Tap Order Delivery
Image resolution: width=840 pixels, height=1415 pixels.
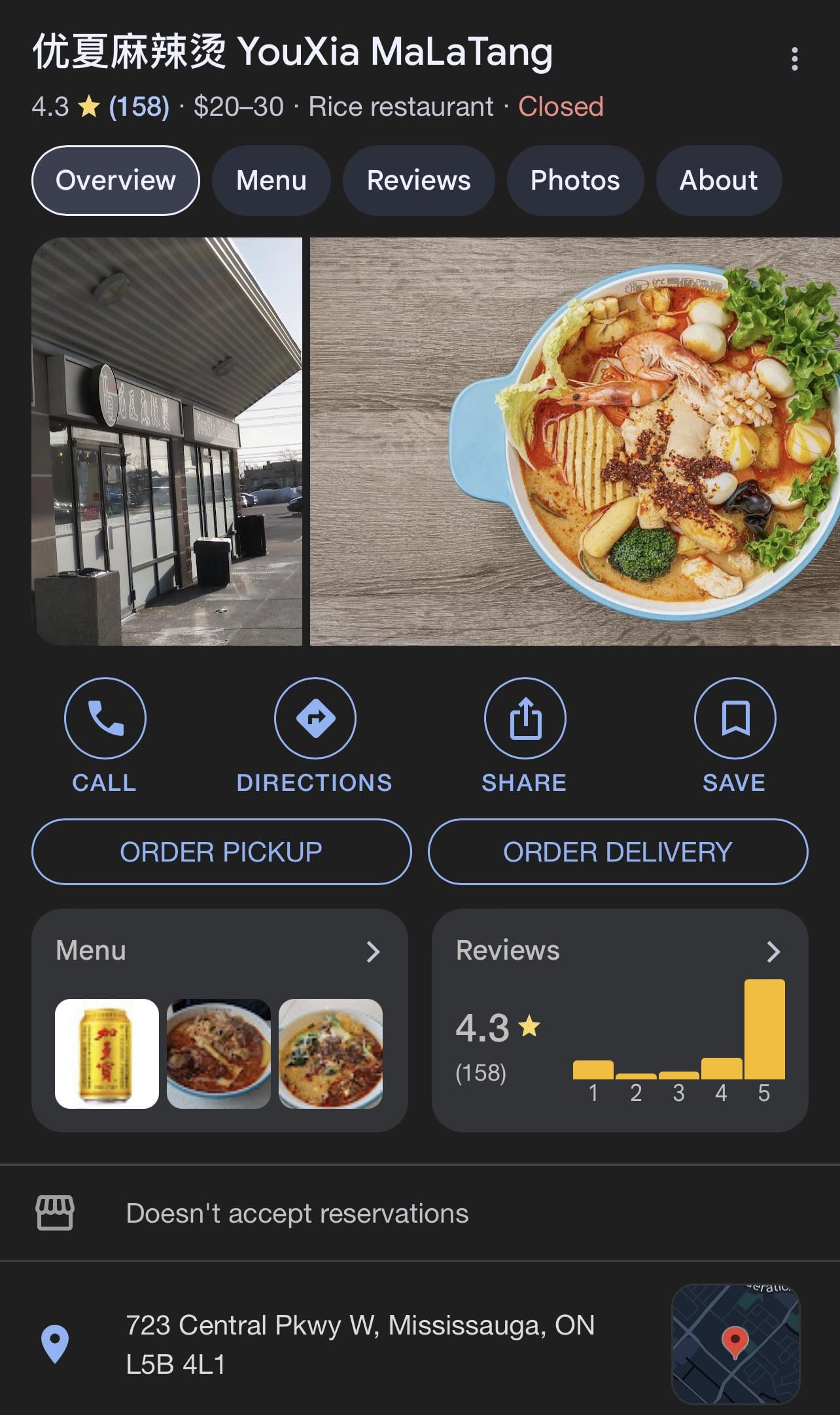click(618, 852)
